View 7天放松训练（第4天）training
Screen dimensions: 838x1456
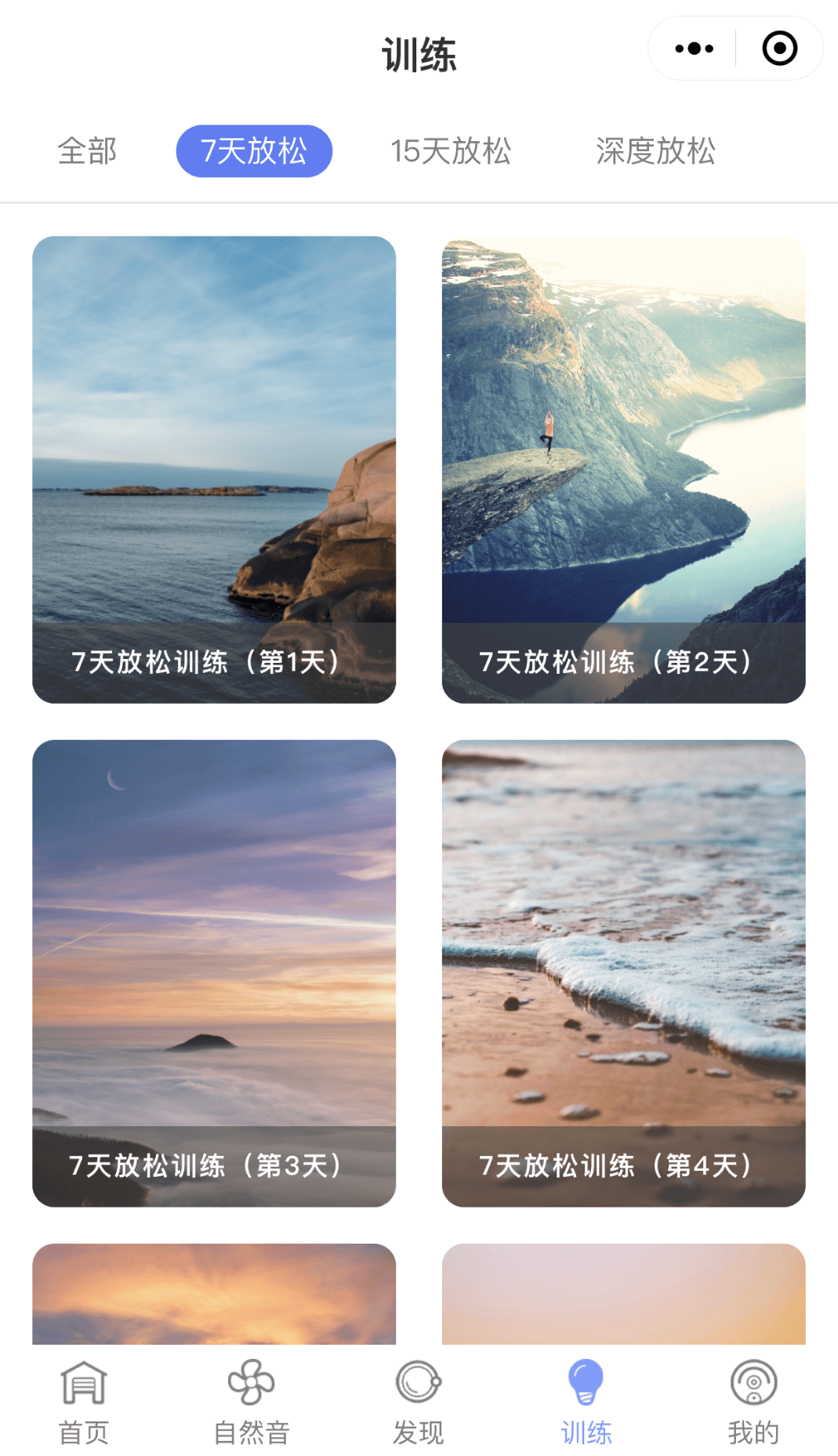point(623,972)
